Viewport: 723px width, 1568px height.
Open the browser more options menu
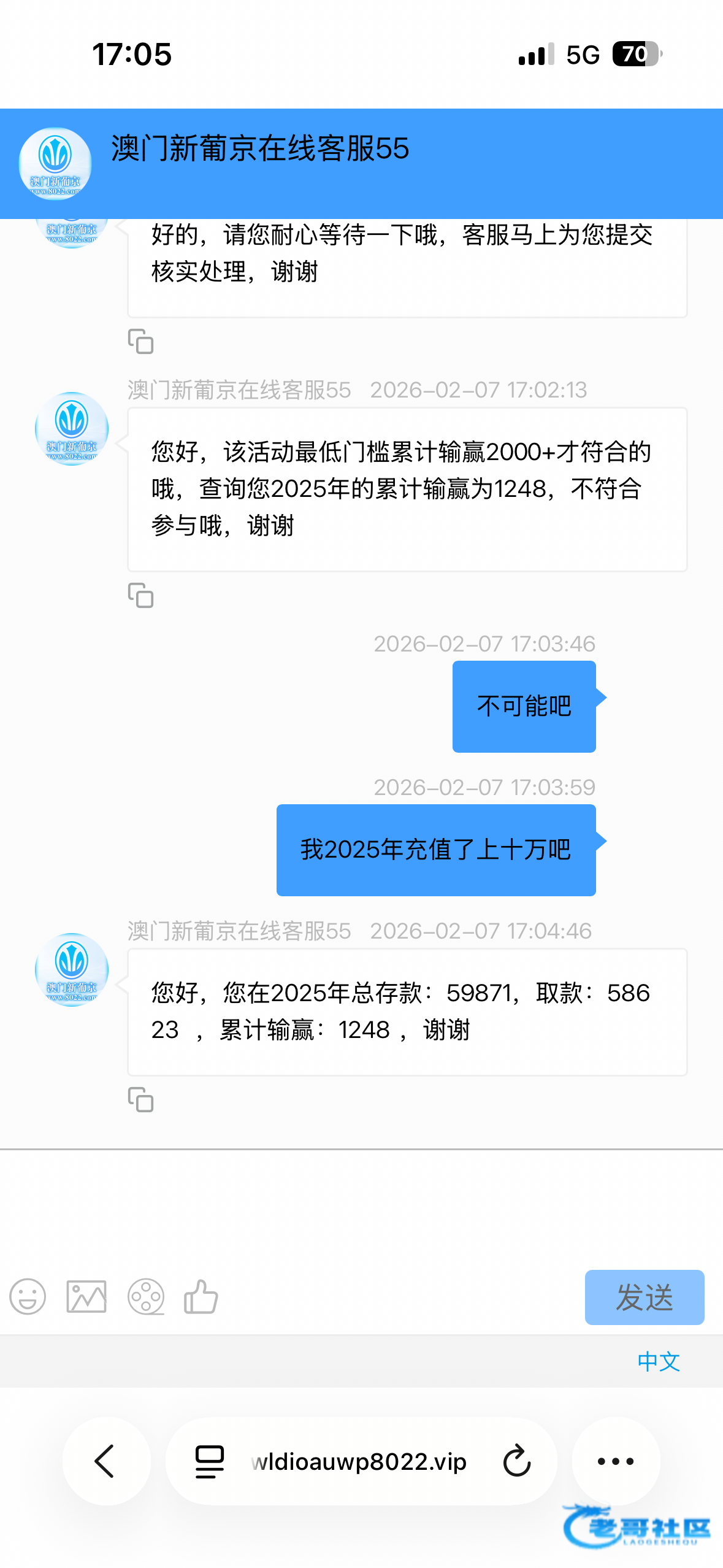[616, 1461]
